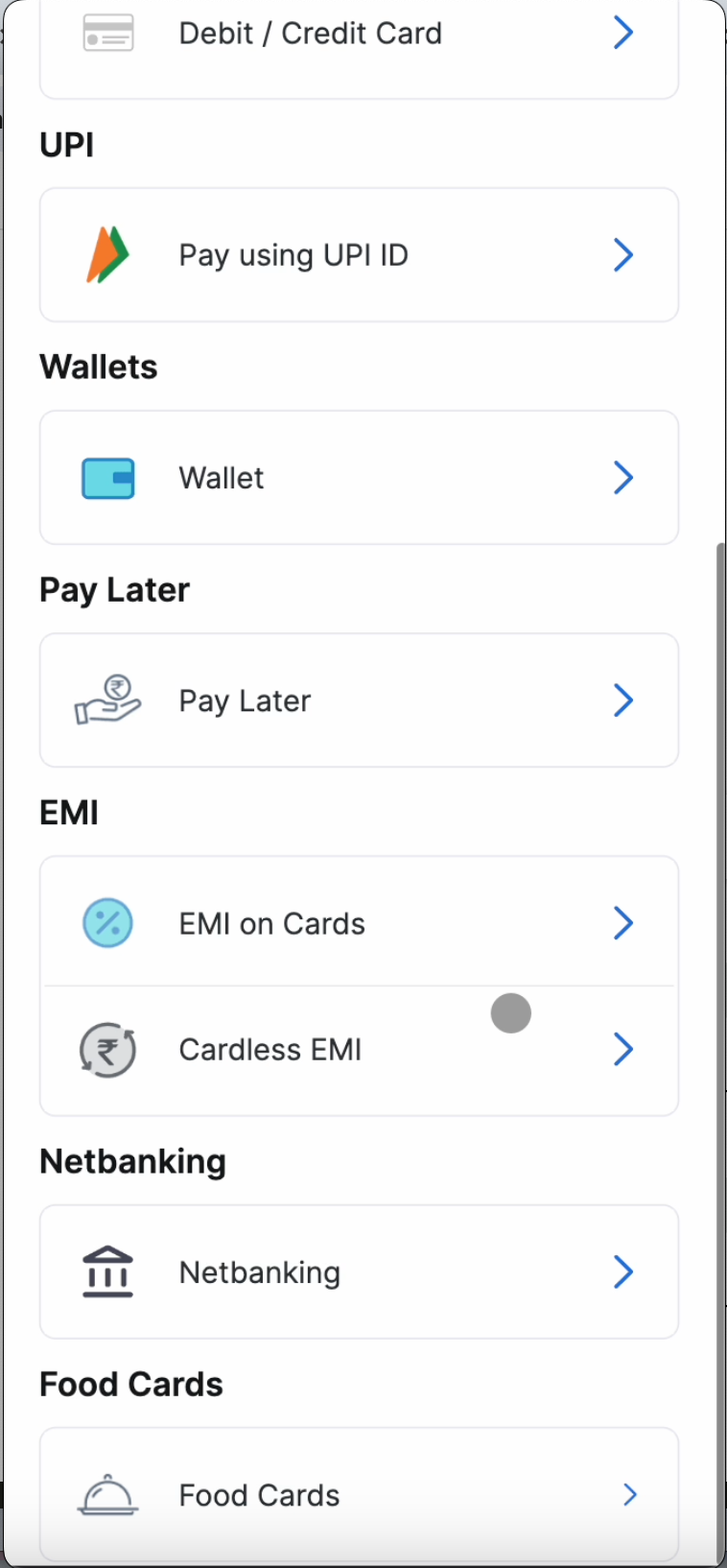This screenshot has height=1568, width=727.
Task: Open the Pay Later option
Action: (359, 701)
